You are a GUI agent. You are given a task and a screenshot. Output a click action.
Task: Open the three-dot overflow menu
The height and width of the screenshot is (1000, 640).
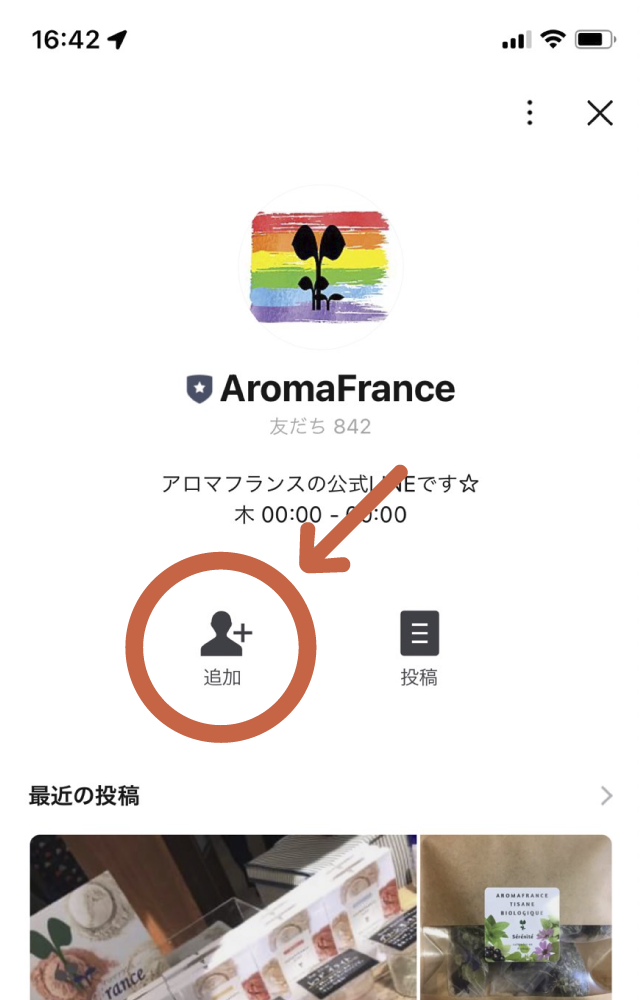pos(530,113)
